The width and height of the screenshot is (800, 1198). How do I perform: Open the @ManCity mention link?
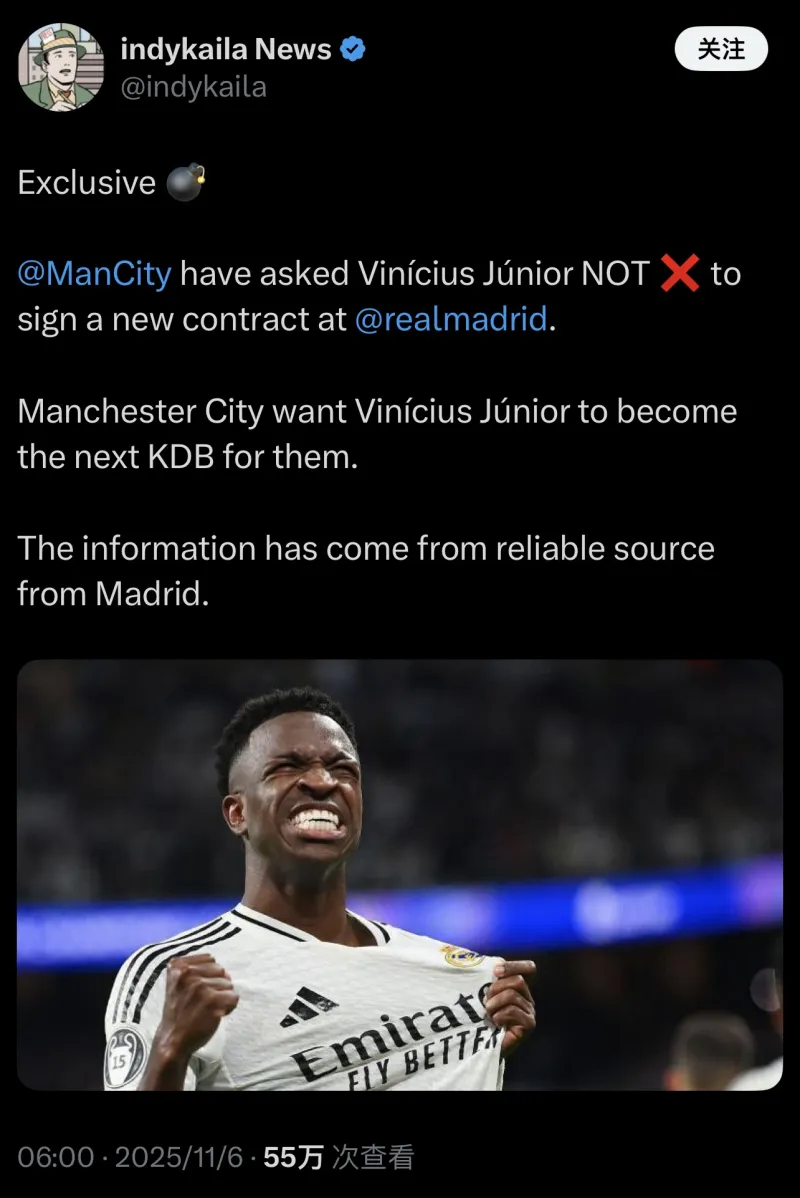95,274
